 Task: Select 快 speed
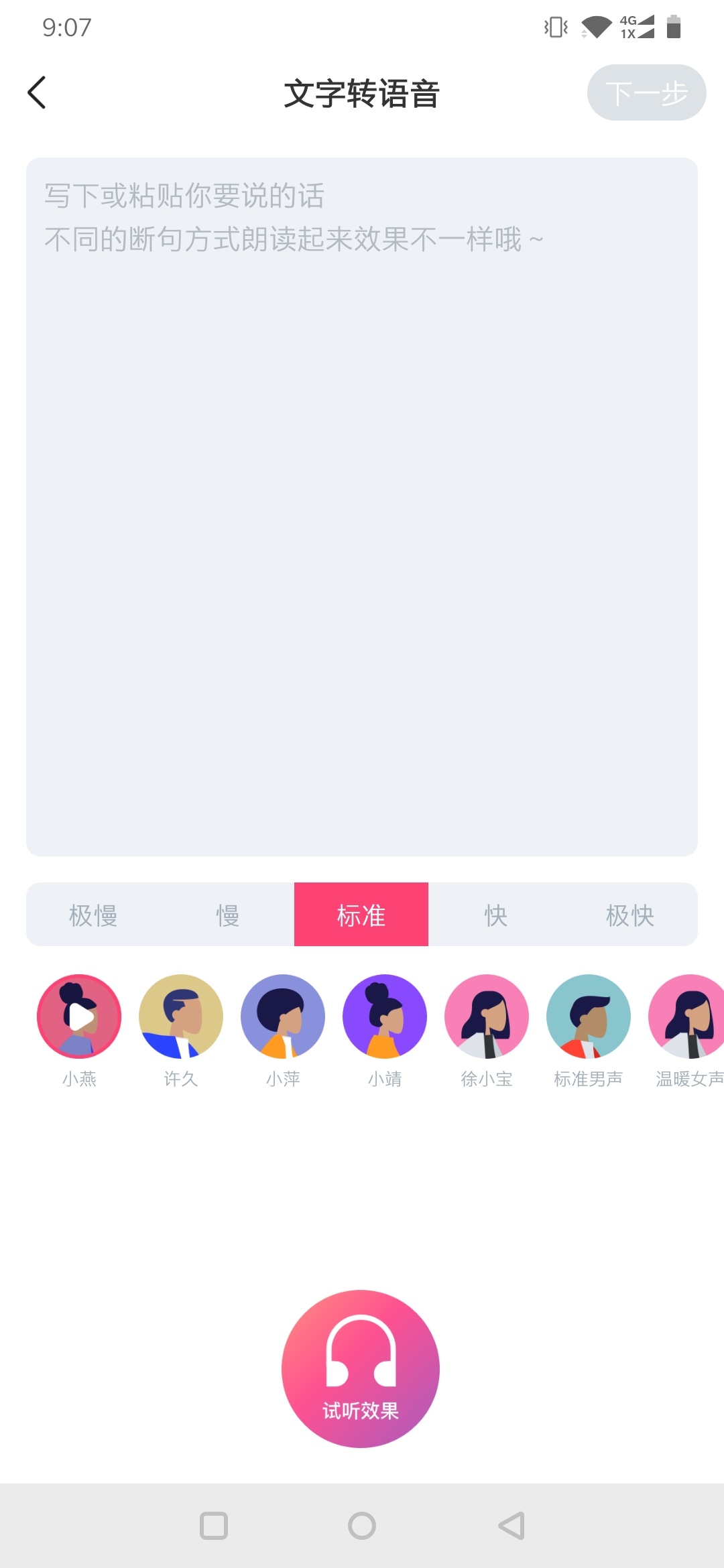pyautogui.click(x=495, y=915)
